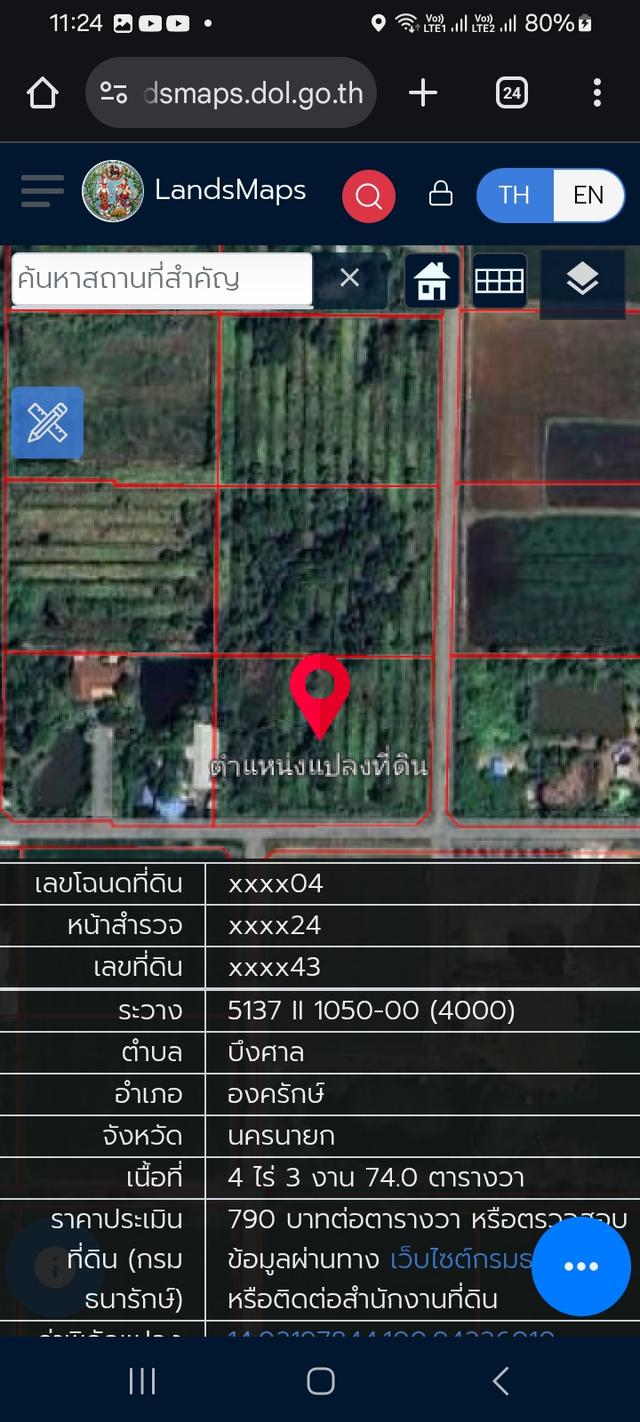Open the grid map sheet tool
This screenshot has height=1422, width=640.
[499, 281]
